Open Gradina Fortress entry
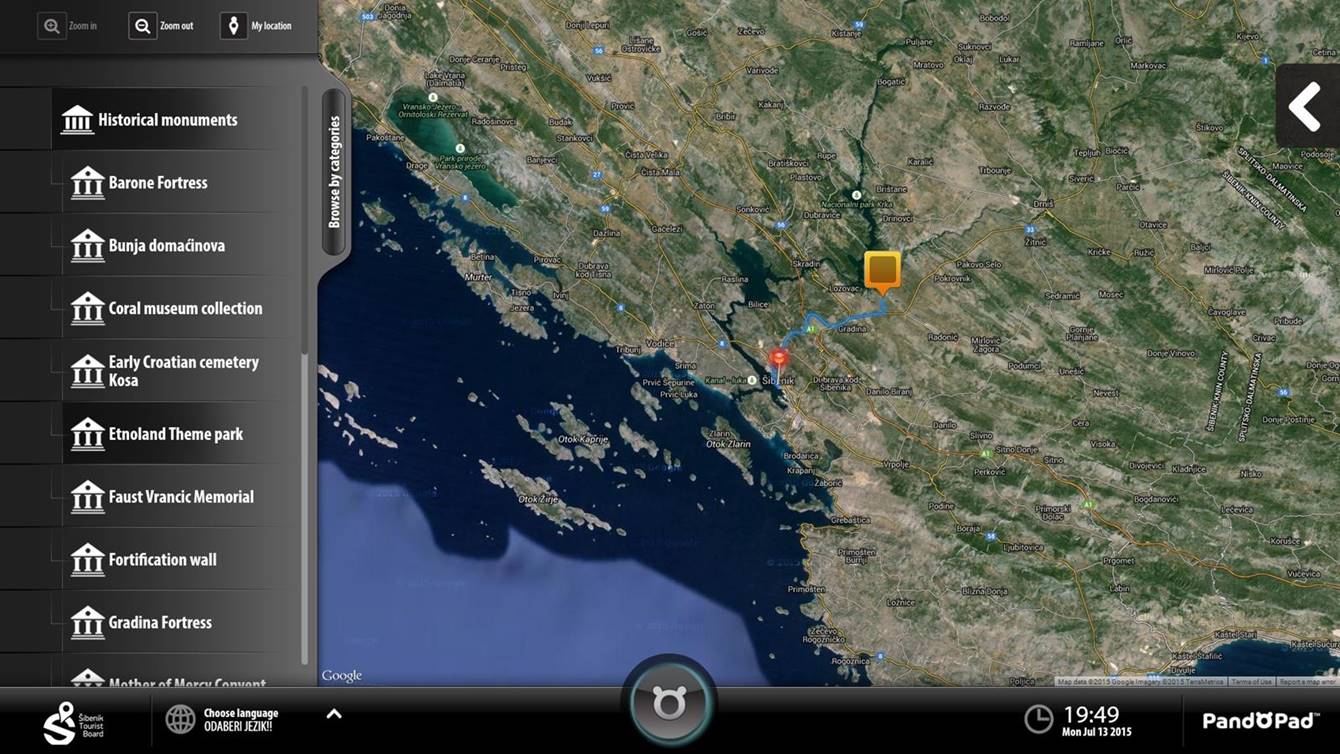 [160, 623]
